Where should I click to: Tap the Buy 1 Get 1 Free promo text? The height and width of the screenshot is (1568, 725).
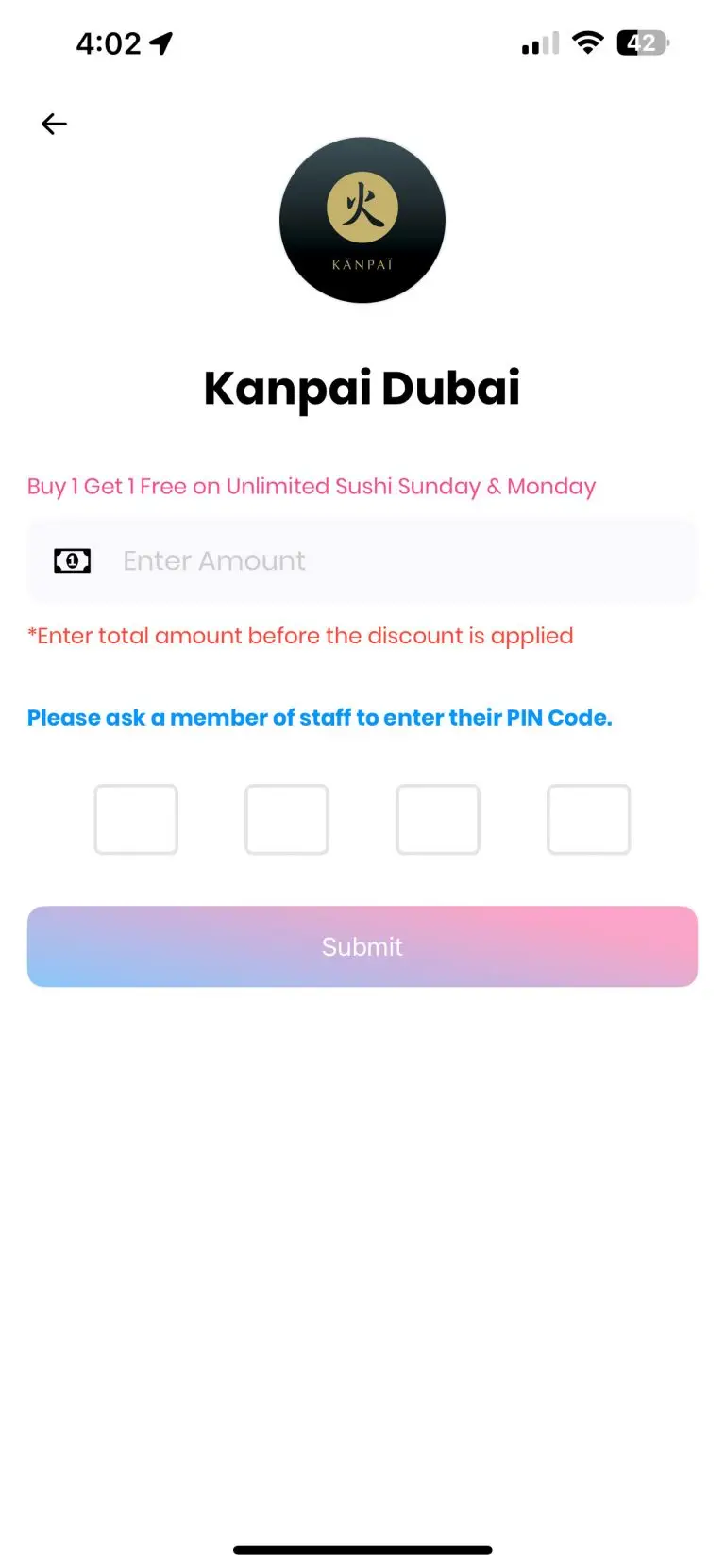[310, 486]
